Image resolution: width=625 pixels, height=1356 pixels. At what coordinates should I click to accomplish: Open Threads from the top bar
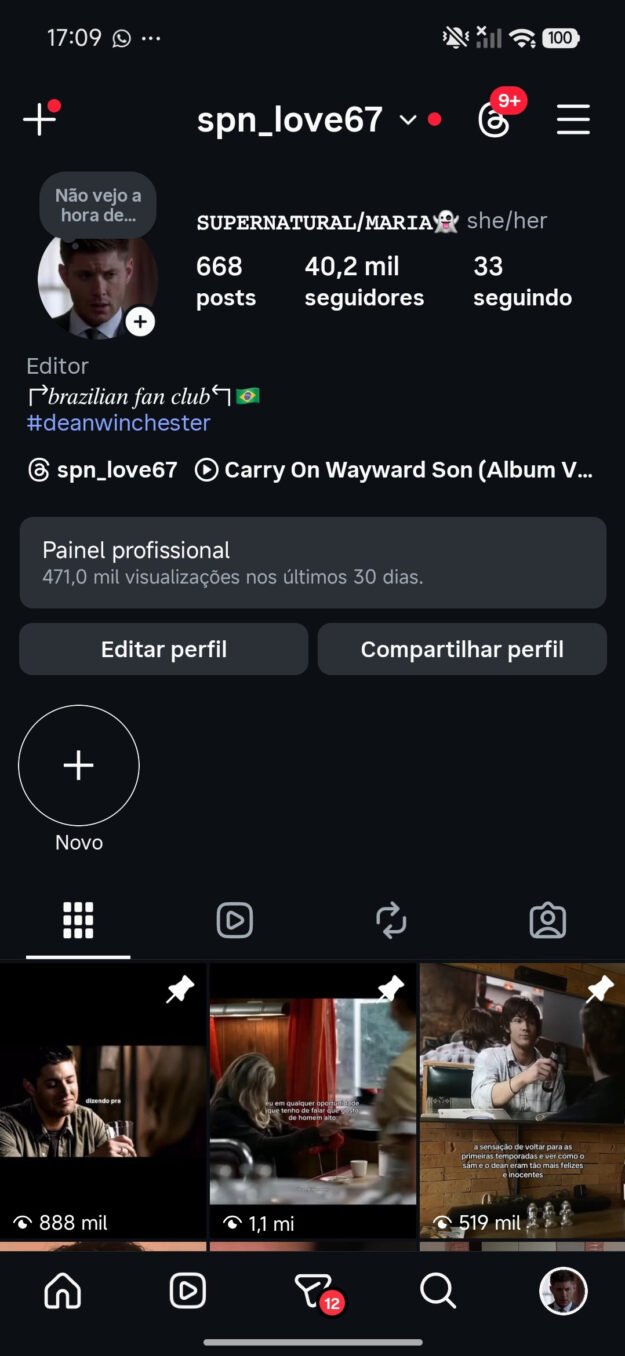point(494,120)
